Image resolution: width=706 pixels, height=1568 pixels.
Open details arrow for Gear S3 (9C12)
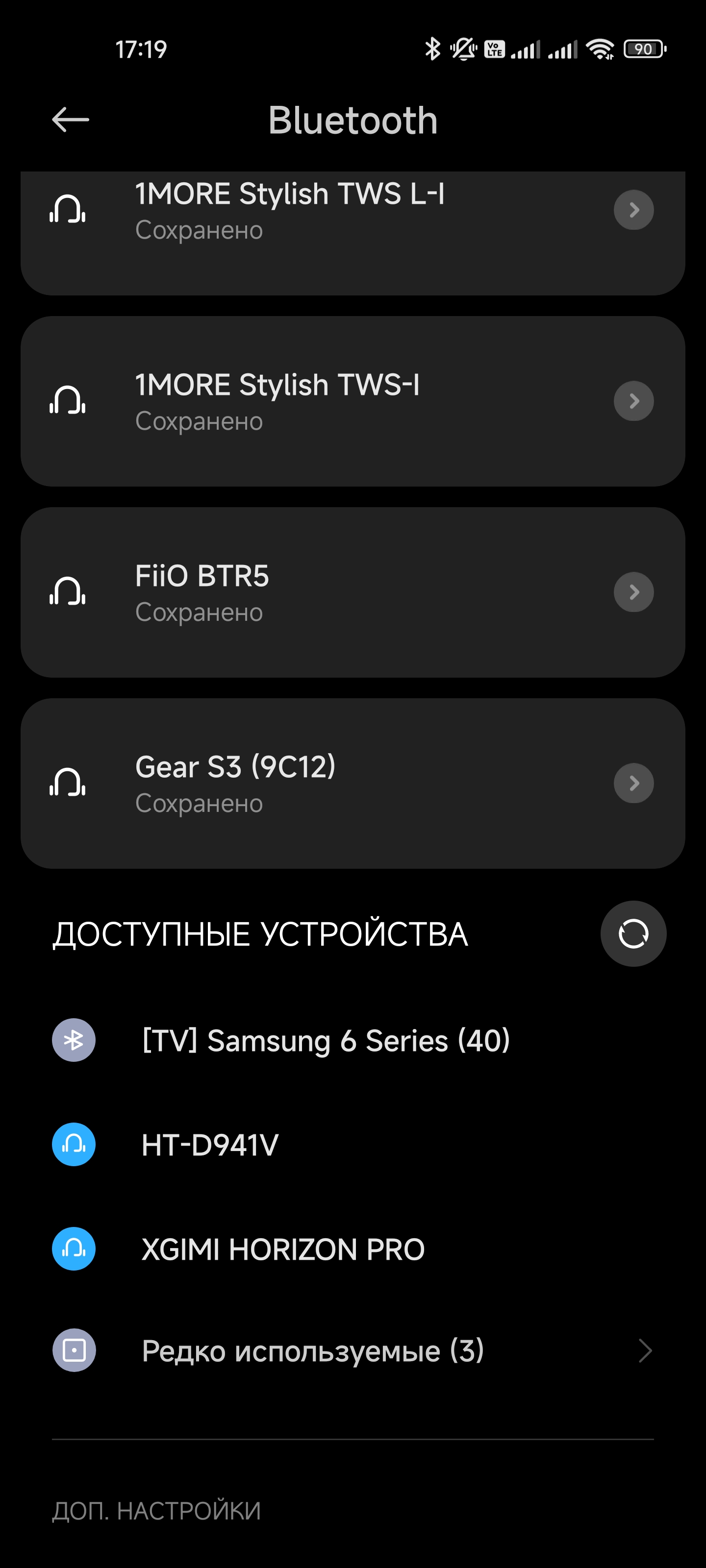tap(633, 784)
